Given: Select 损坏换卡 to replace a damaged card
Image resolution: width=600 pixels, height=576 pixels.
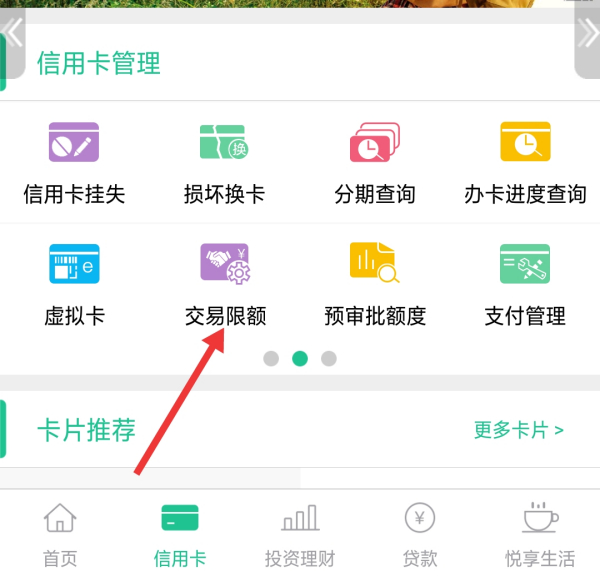Looking at the screenshot, I should [224, 162].
